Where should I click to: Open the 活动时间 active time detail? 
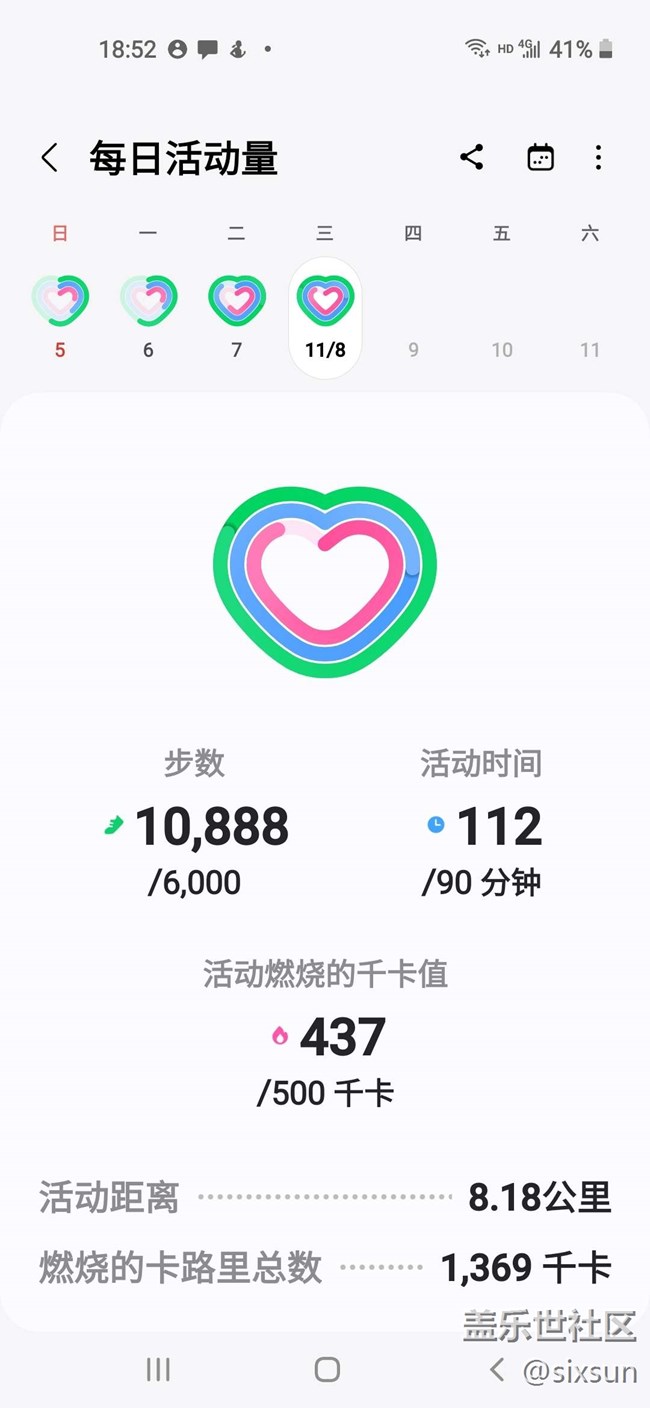483,825
